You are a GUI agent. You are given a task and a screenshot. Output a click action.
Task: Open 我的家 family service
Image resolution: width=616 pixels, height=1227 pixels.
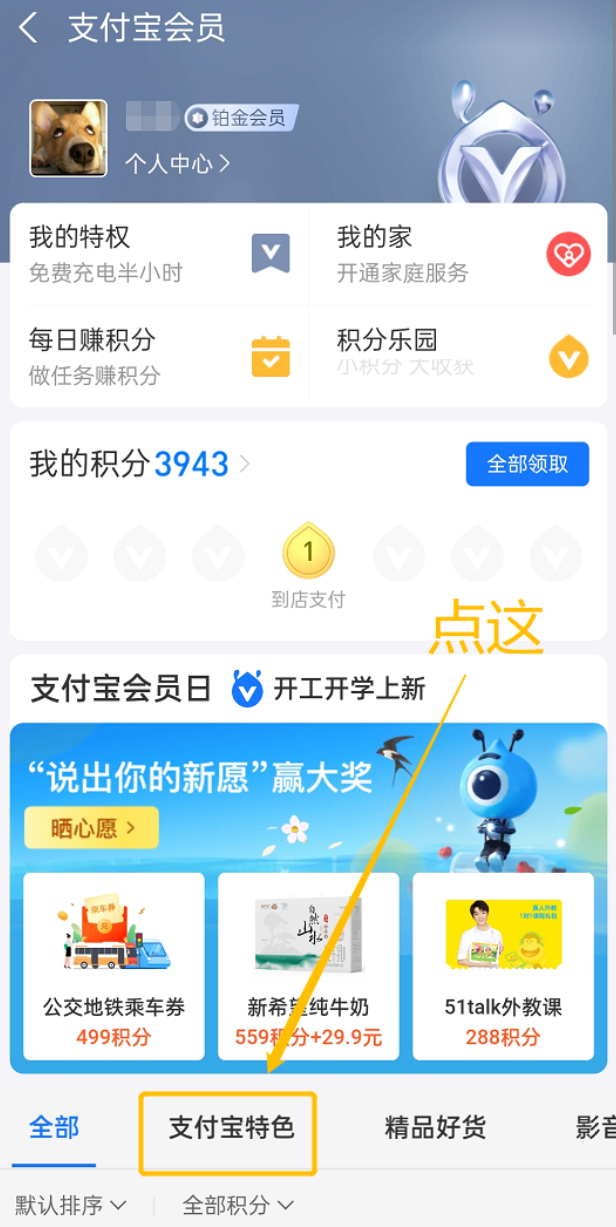[458, 254]
